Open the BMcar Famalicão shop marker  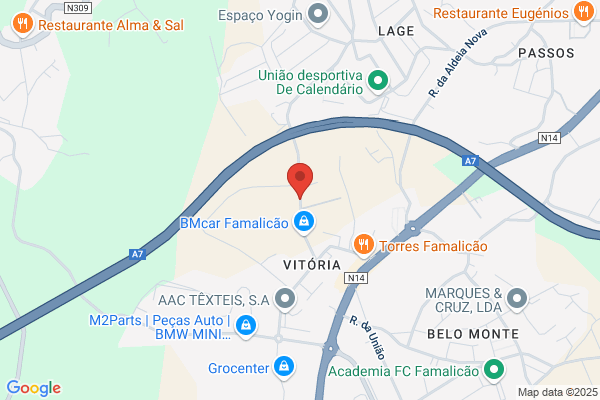pos(304,222)
